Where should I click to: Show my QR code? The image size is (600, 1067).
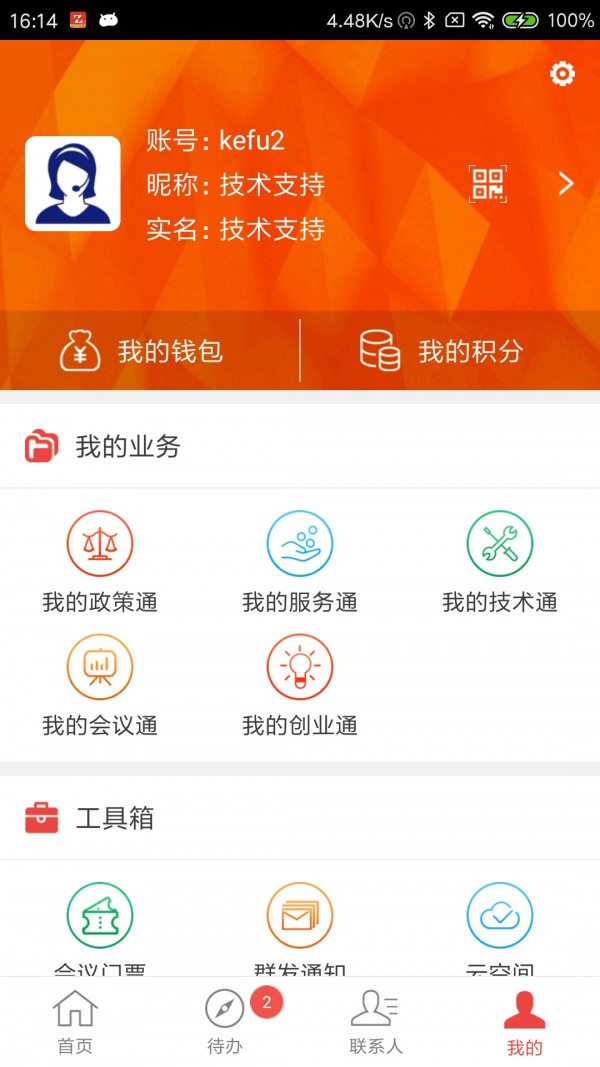tap(487, 184)
